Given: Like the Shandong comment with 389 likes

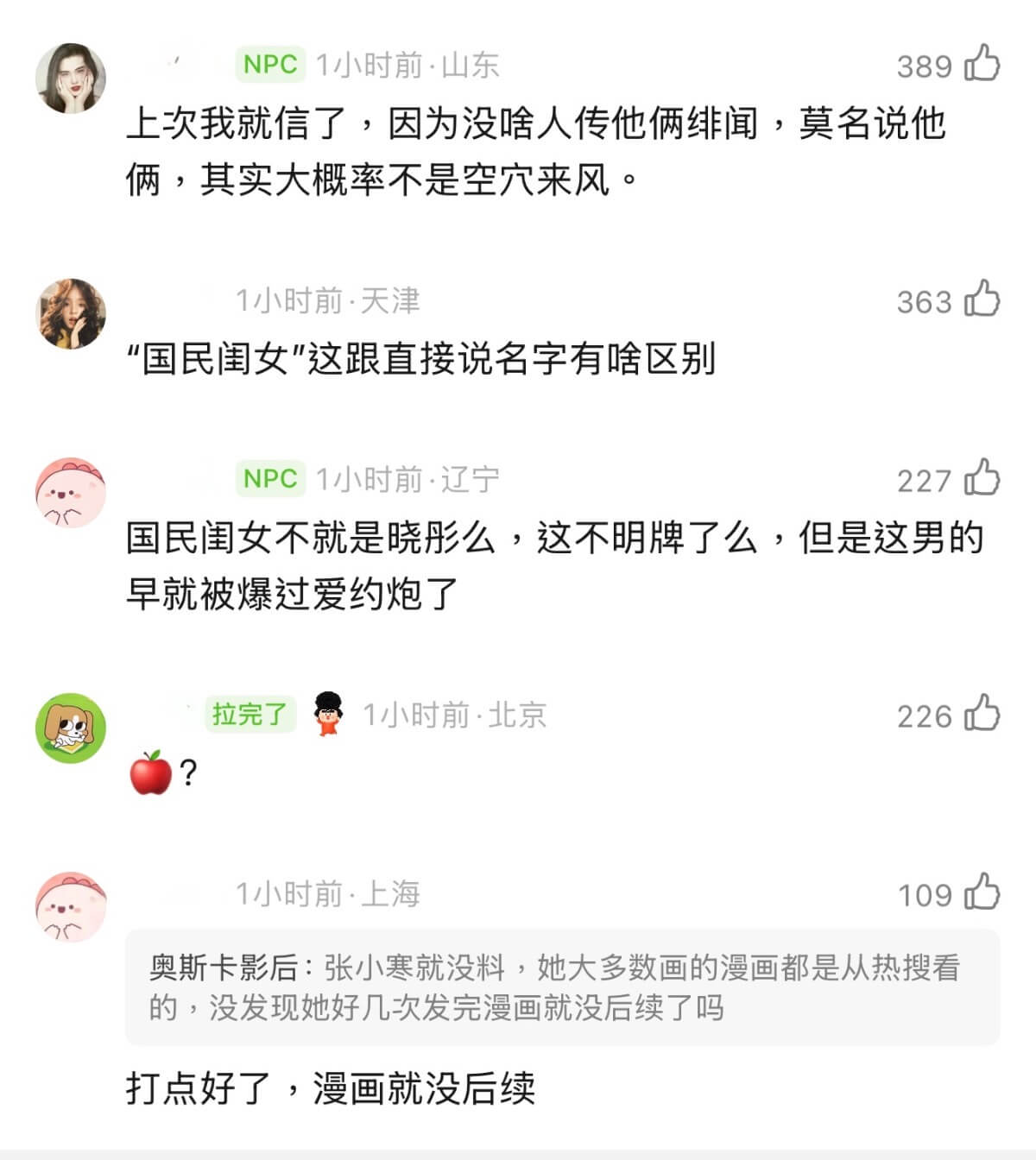Looking at the screenshot, I should pos(982,64).
